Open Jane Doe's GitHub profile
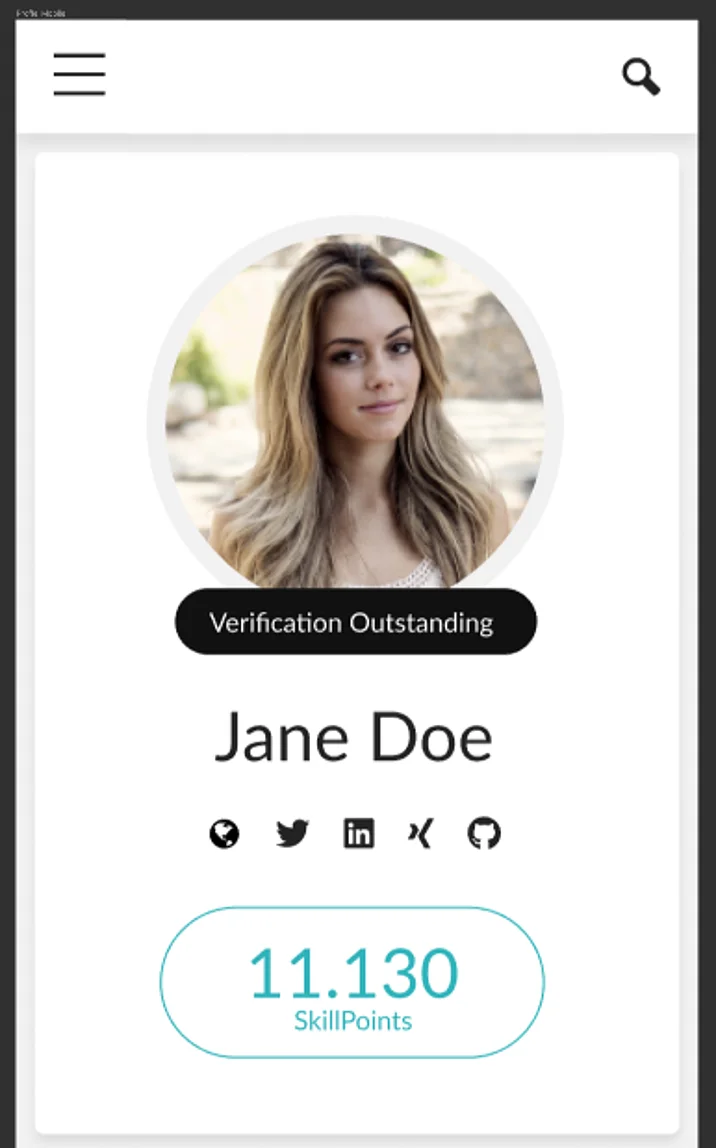The image size is (716, 1148). pyautogui.click(x=484, y=833)
